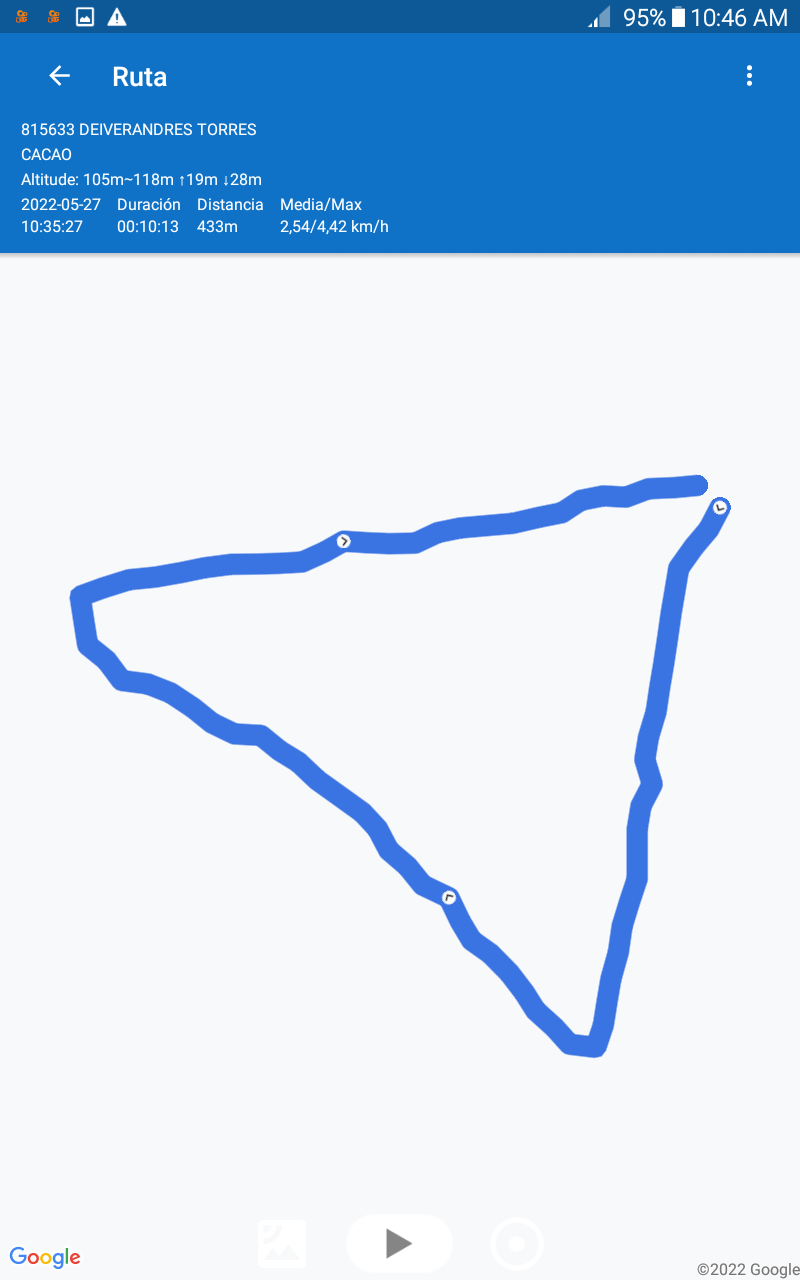
Task: Tap the circular target button
Action: pos(517,1244)
